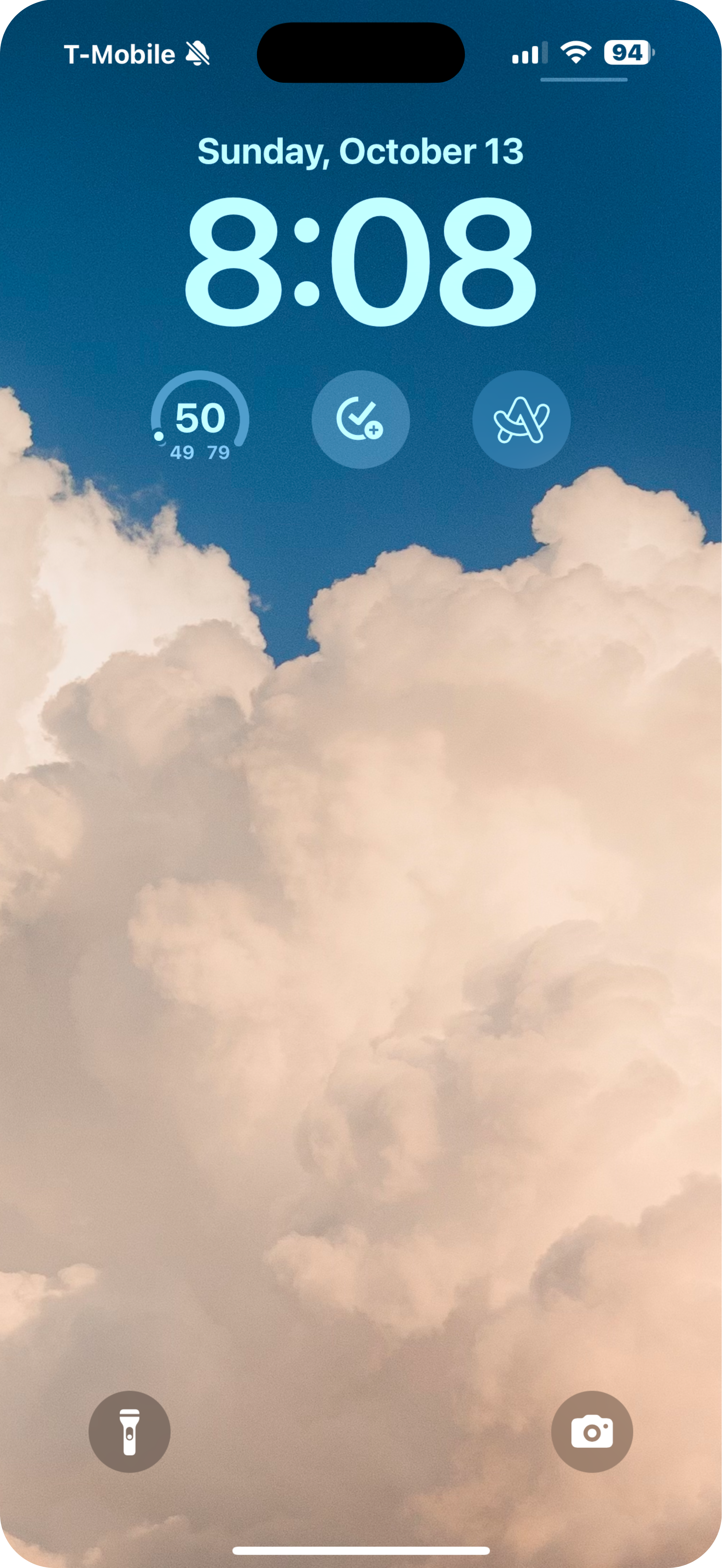Tap the add-task checkmark widget

tap(360, 420)
